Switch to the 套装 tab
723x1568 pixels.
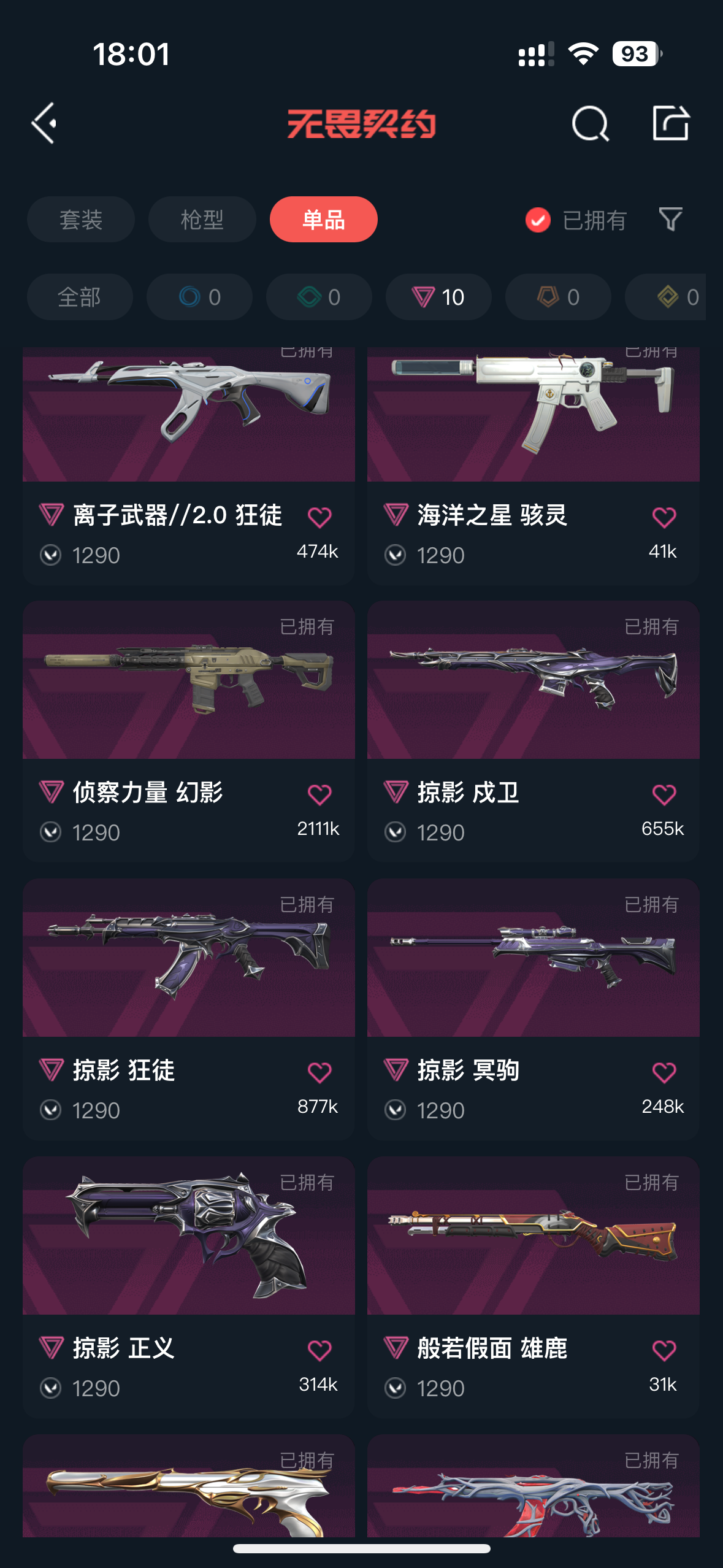click(80, 220)
